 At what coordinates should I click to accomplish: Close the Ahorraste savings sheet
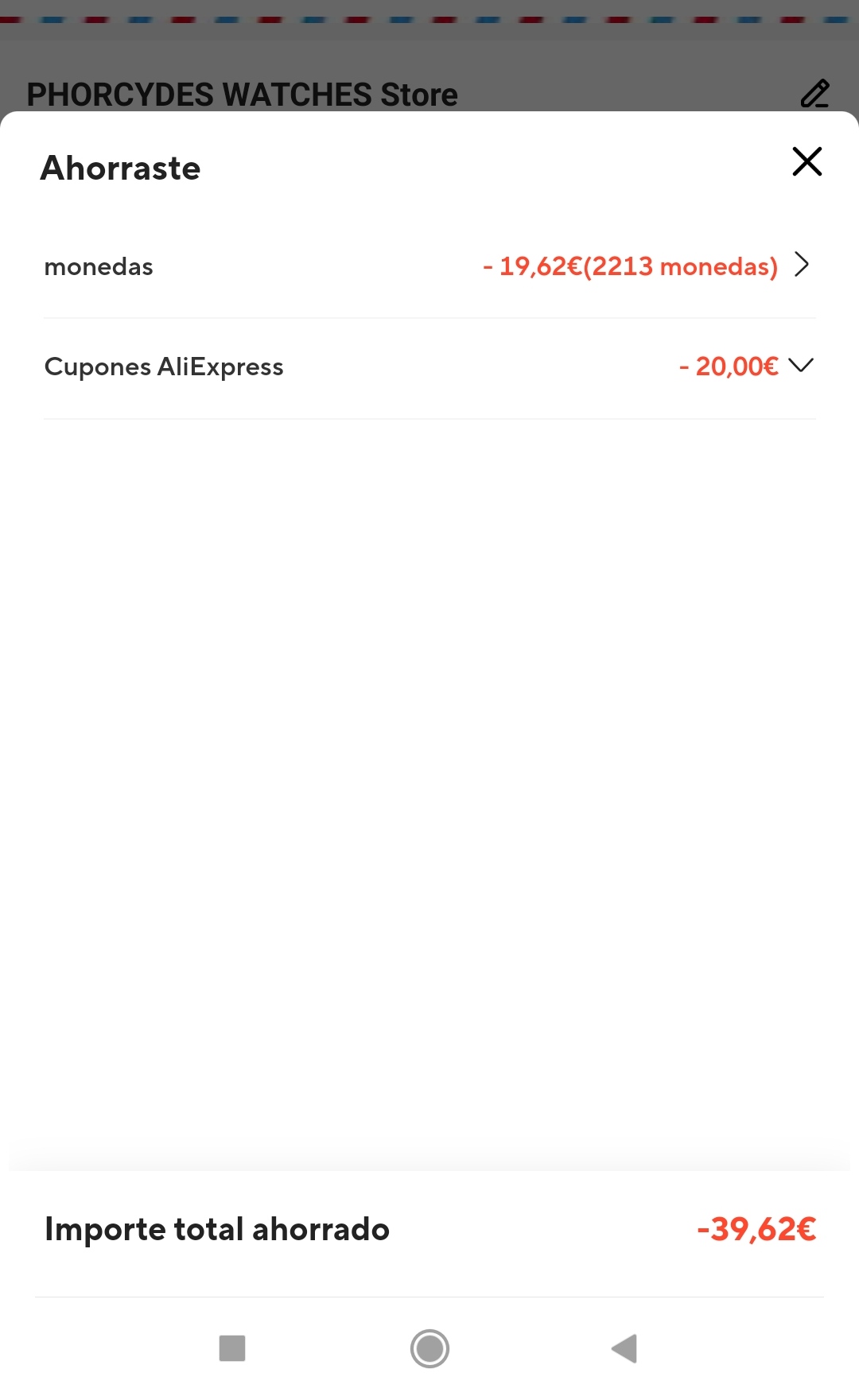click(x=807, y=161)
